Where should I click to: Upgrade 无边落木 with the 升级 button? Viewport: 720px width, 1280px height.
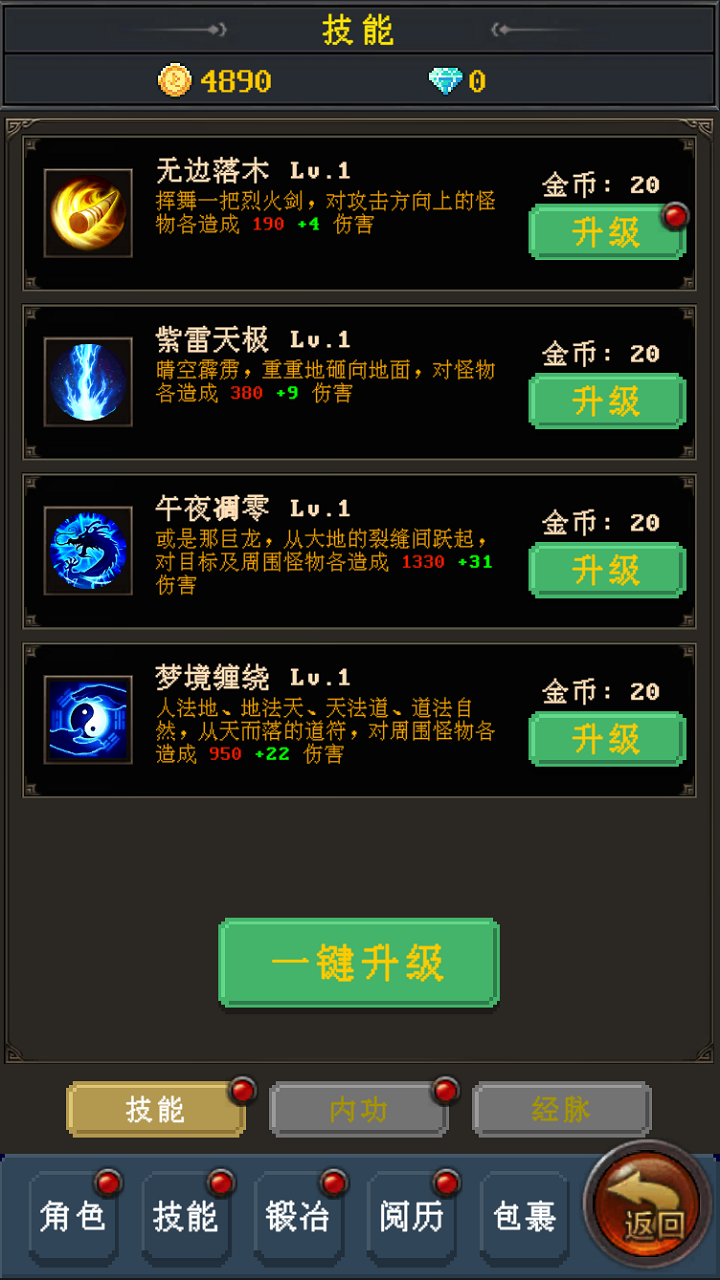(x=607, y=233)
